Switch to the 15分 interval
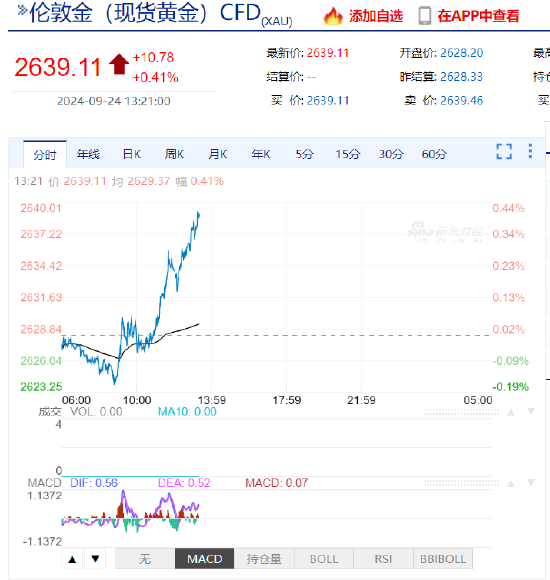The width and height of the screenshot is (550, 580). pyautogui.click(x=347, y=154)
